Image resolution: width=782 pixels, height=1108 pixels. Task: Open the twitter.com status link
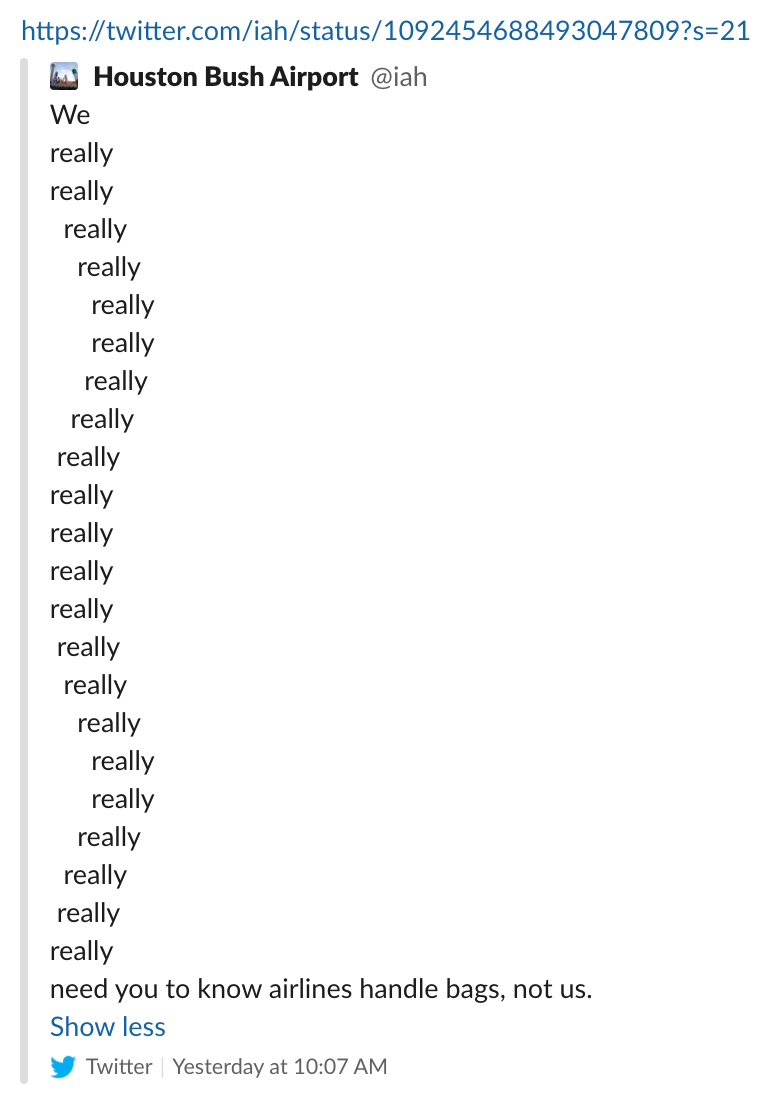[385, 30]
